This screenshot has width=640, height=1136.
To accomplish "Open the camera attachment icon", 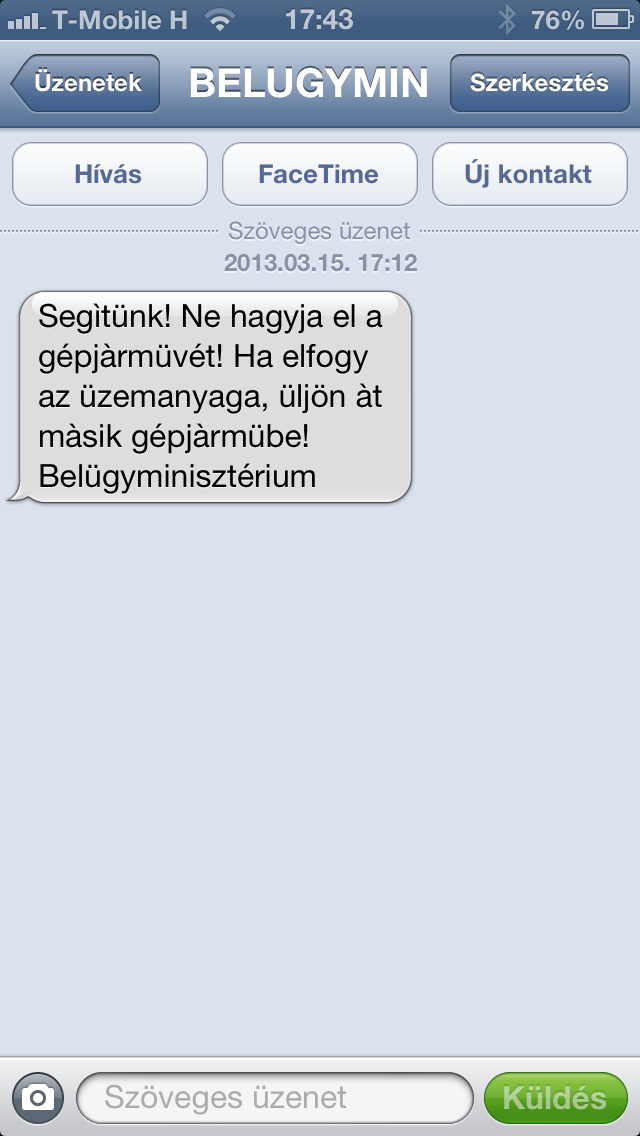I will [38, 1098].
